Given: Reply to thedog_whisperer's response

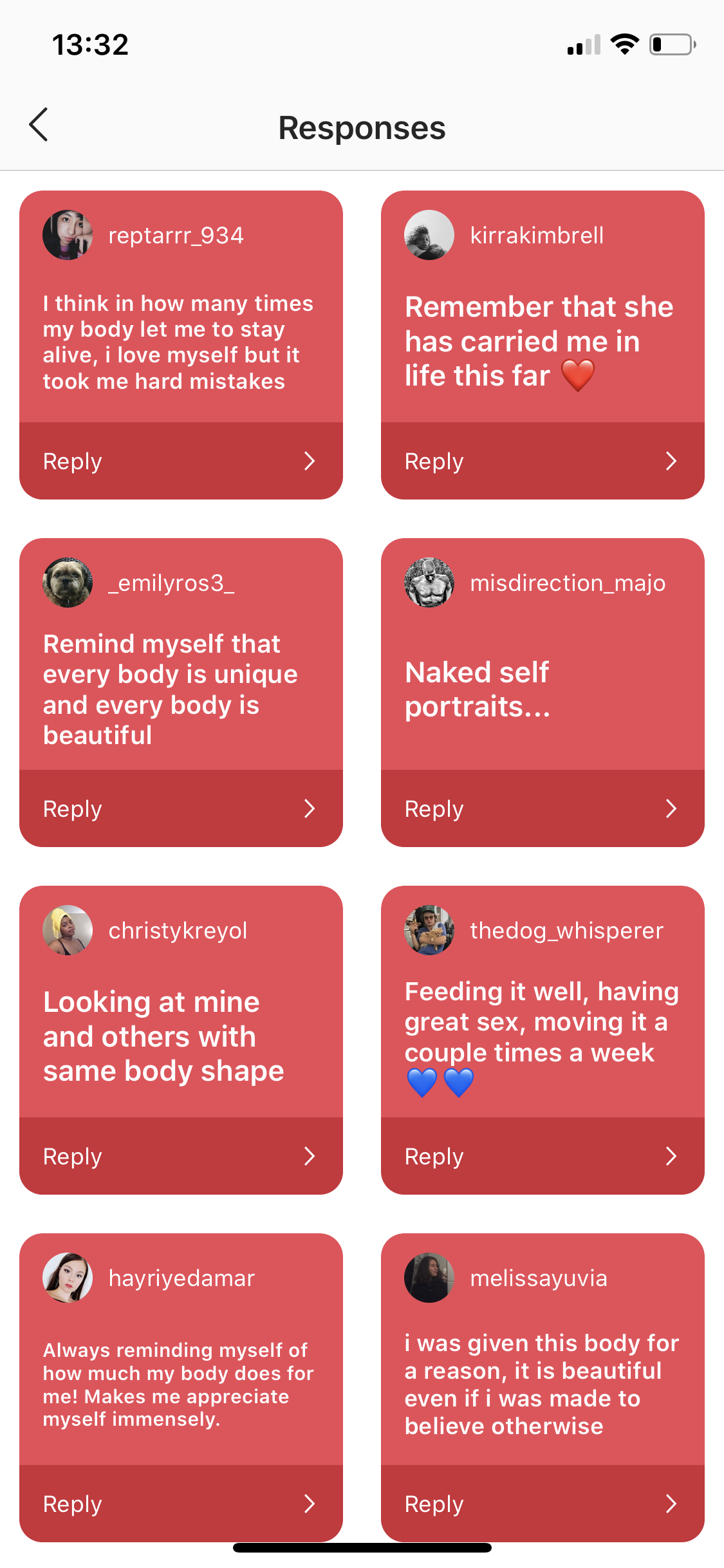Looking at the screenshot, I should 542,1156.
